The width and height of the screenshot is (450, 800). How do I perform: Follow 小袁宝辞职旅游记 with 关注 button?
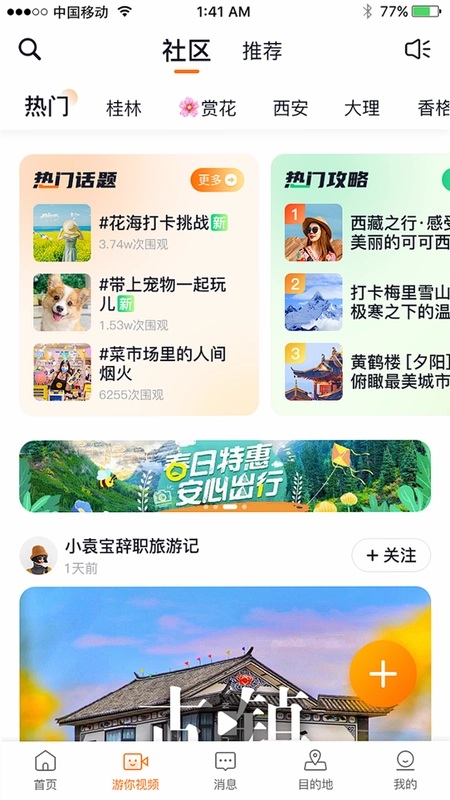[x=391, y=555]
